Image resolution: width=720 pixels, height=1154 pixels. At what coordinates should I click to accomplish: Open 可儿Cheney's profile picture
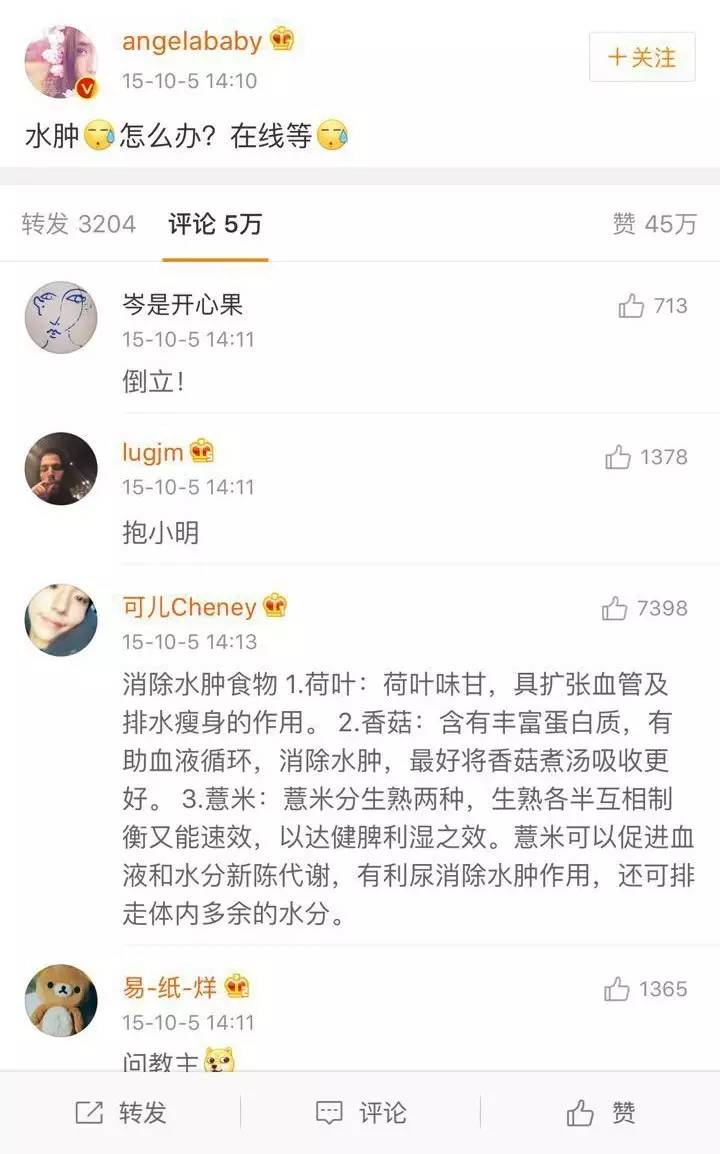60,620
